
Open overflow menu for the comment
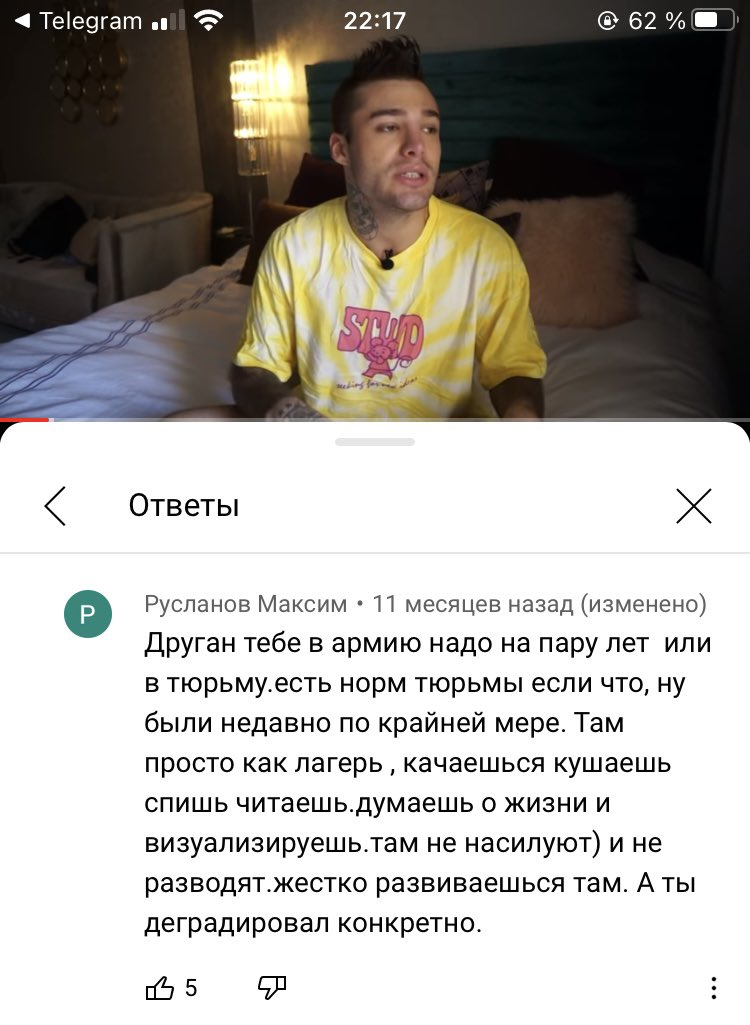(713, 988)
